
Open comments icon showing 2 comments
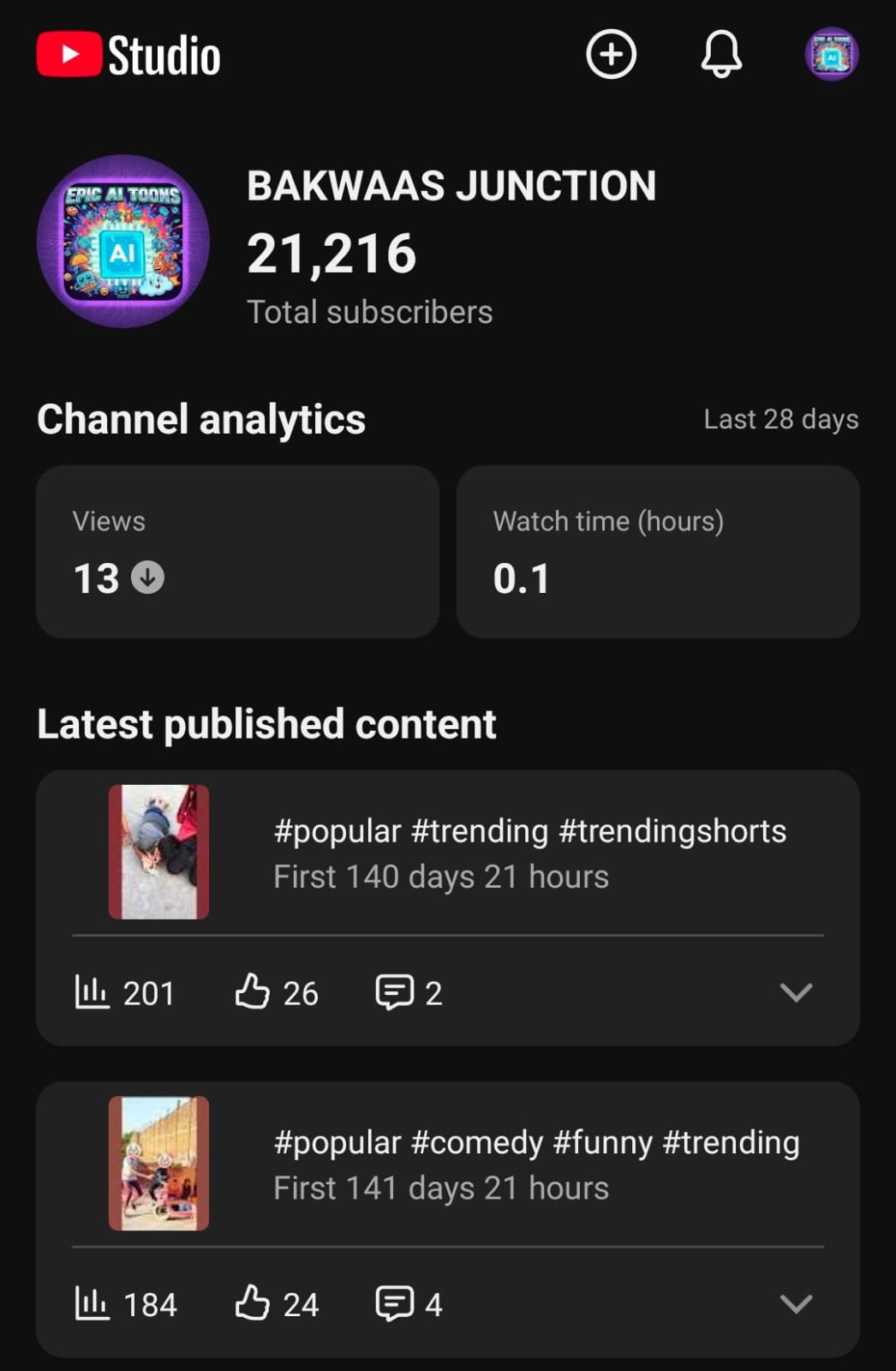[396, 992]
